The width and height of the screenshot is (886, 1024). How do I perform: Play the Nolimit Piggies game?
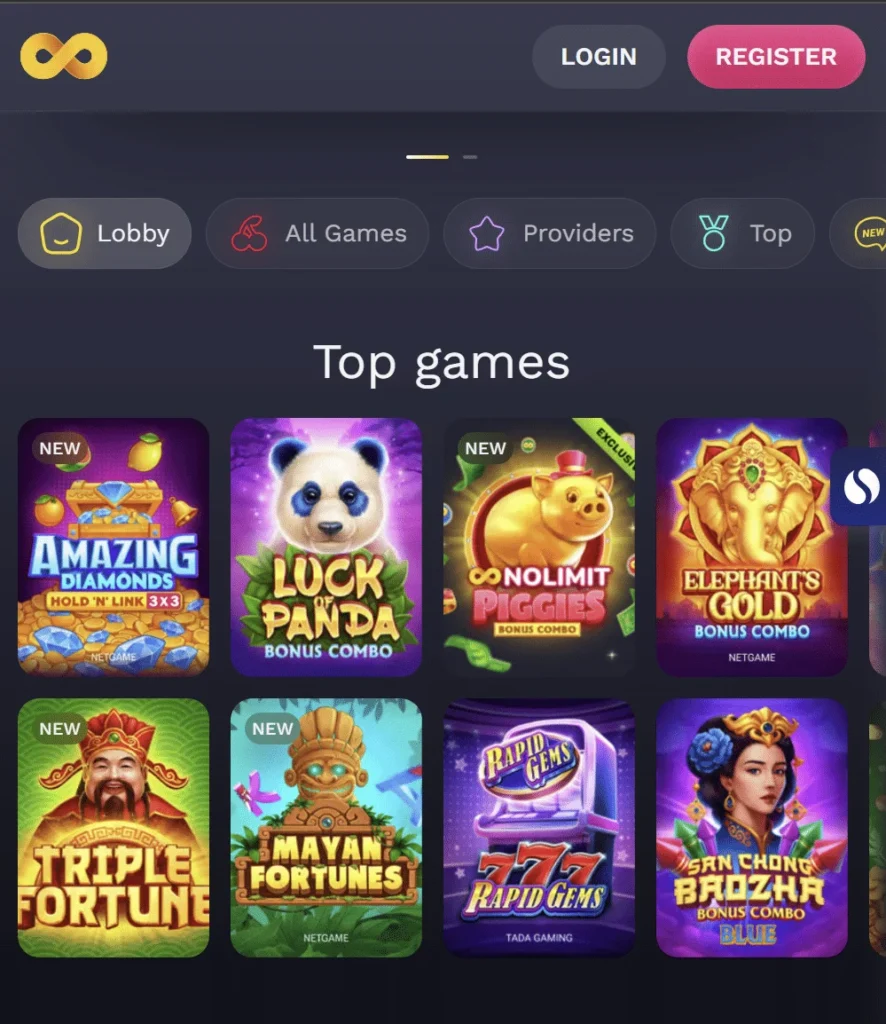pos(539,546)
